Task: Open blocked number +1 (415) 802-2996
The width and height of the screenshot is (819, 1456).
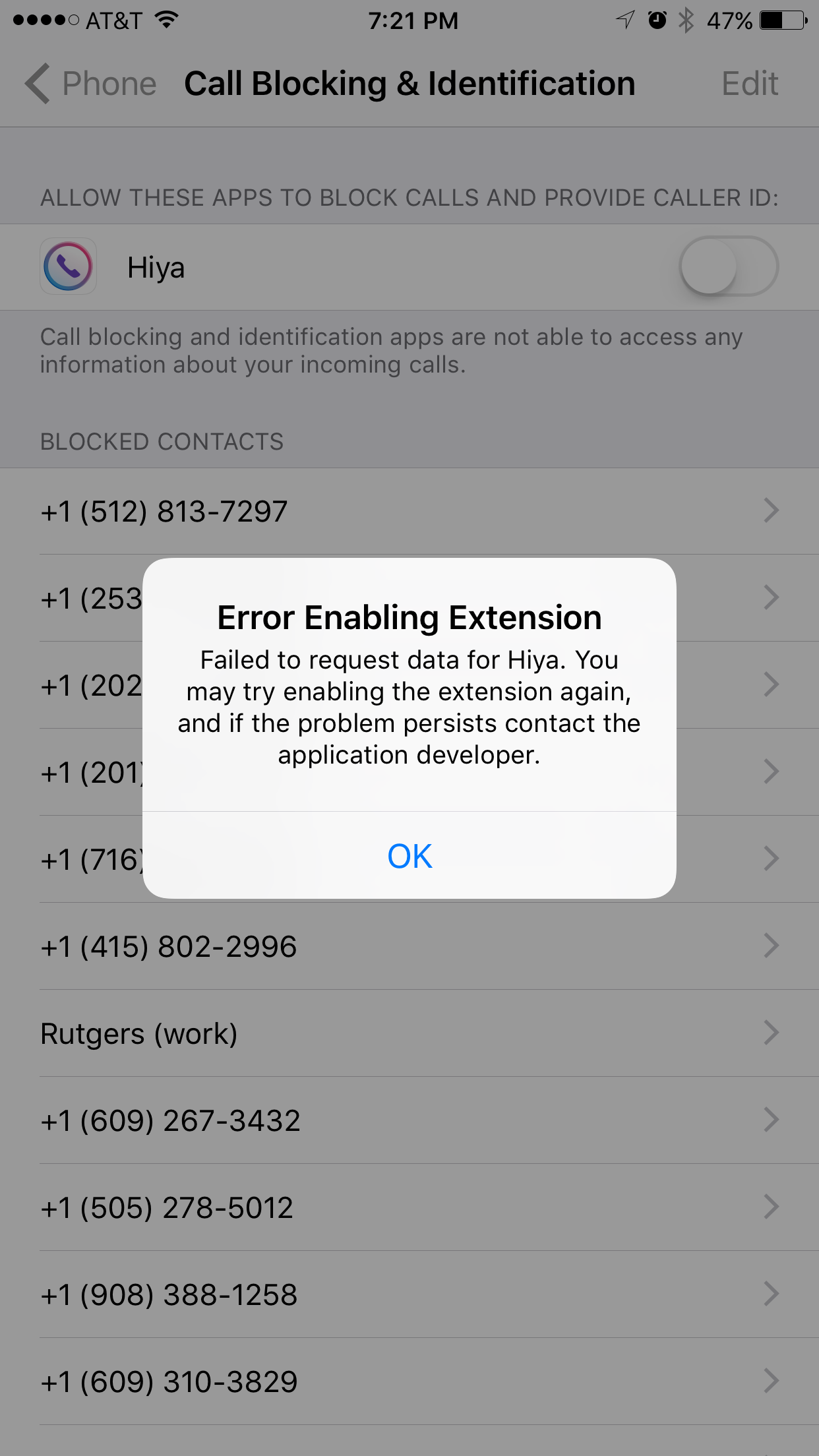Action: 409,946
